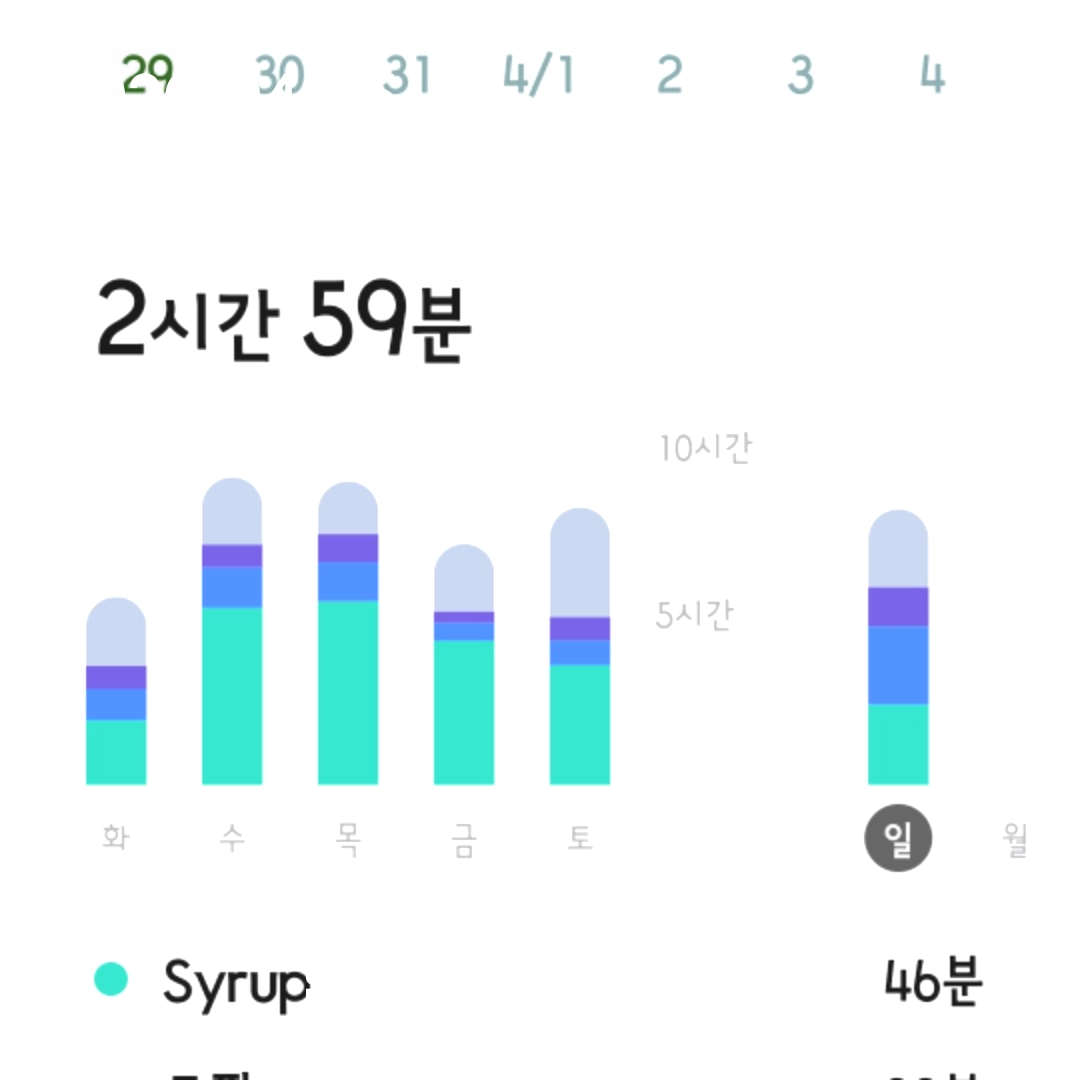Switch to date 30
The image size is (1080, 1080).
pyautogui.click(x=279, y=75)
